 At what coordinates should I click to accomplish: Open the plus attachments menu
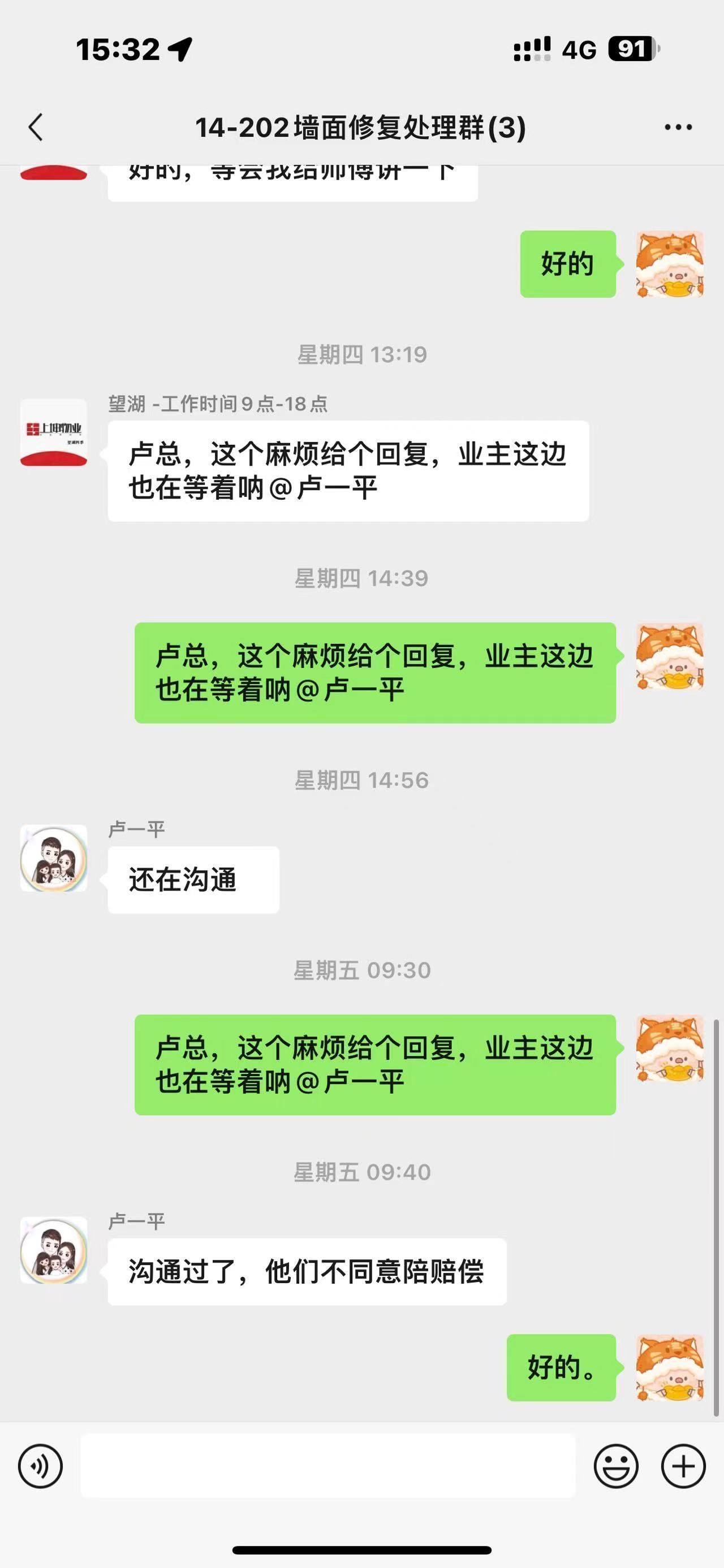683,1466
